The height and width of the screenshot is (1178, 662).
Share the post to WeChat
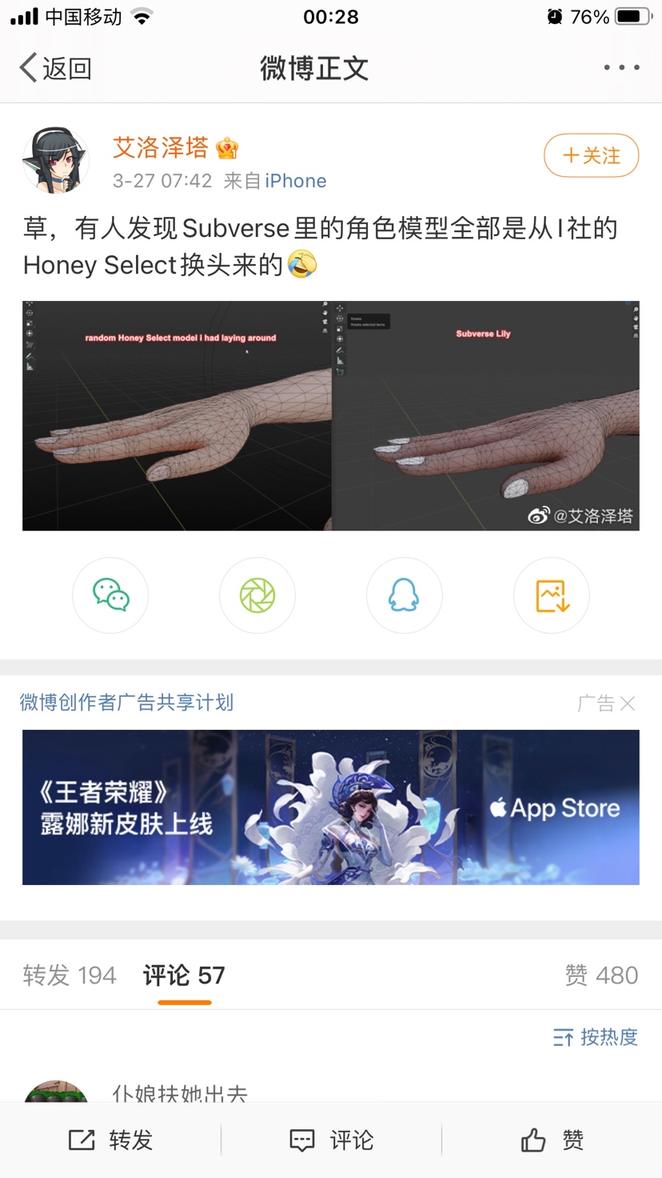(x=111, y=596)
